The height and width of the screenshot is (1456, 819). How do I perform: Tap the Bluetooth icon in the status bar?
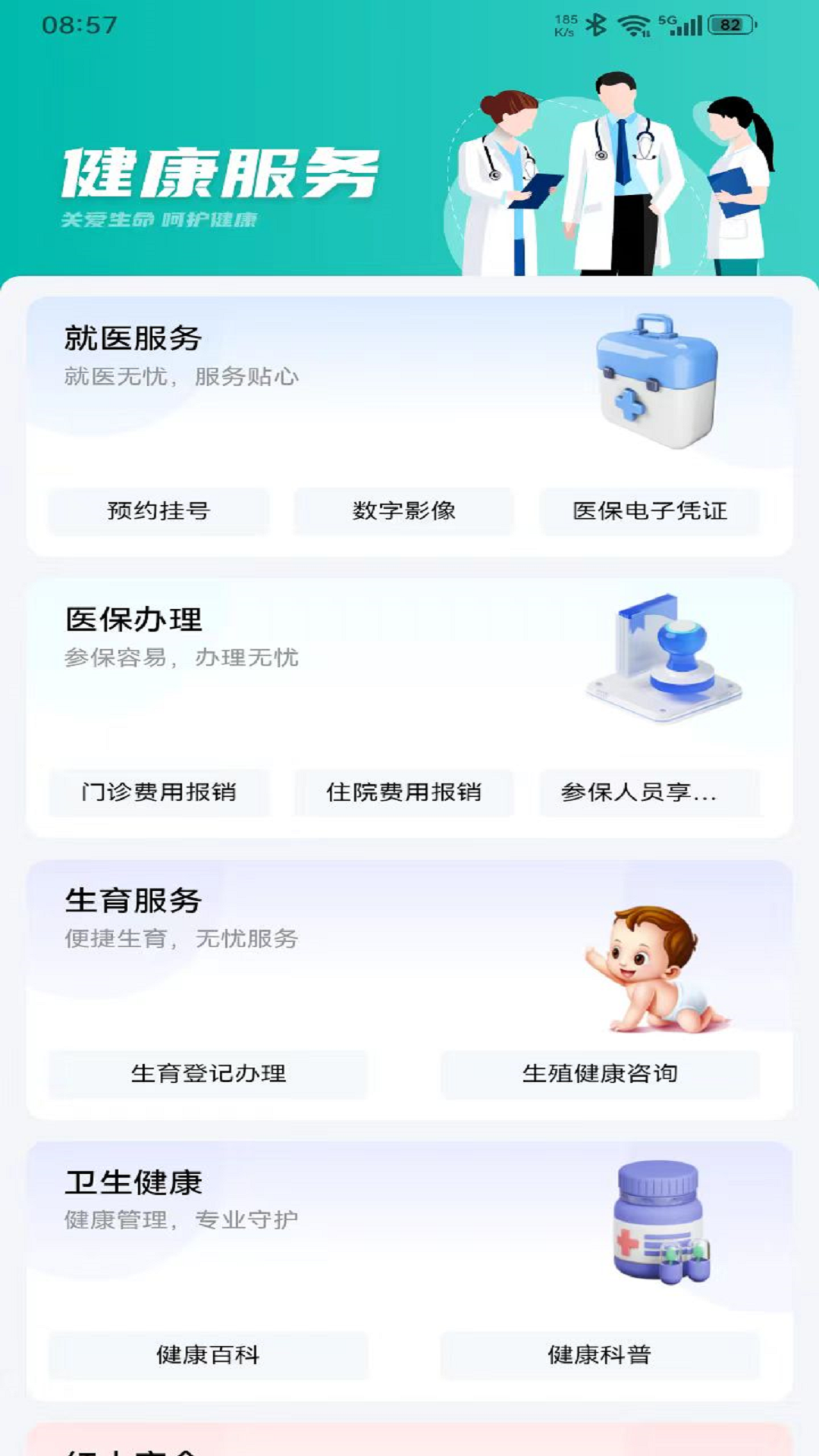(598, 23)
